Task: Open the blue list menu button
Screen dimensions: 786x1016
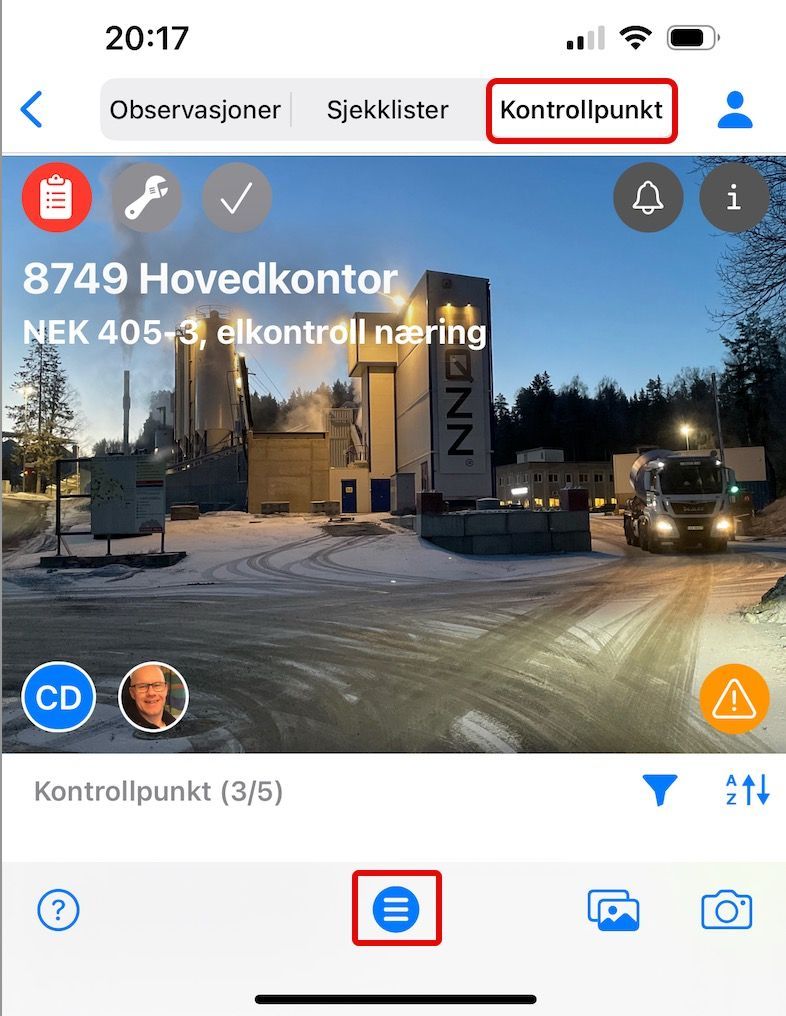Action: pos(396,909)
